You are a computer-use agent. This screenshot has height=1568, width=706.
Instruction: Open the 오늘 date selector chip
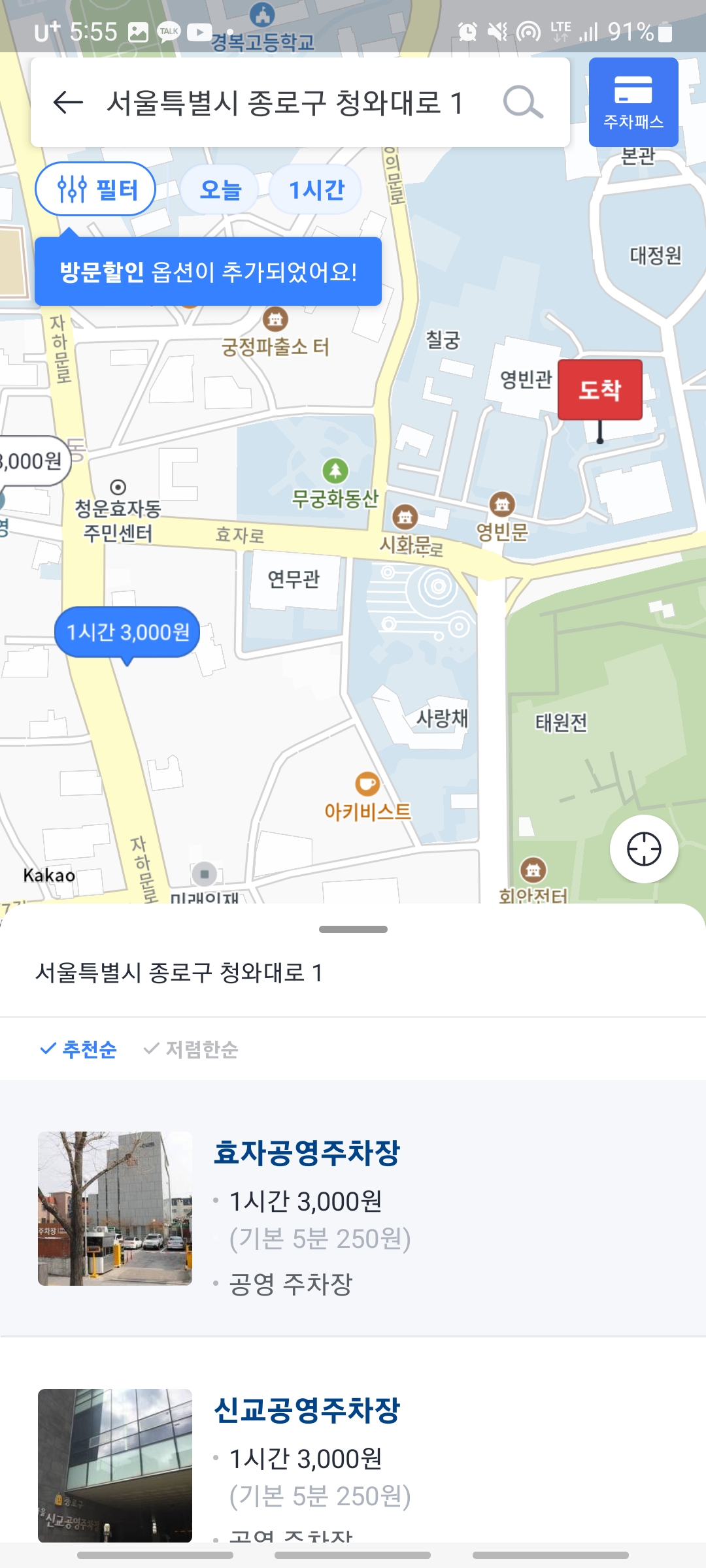[221, 189]
